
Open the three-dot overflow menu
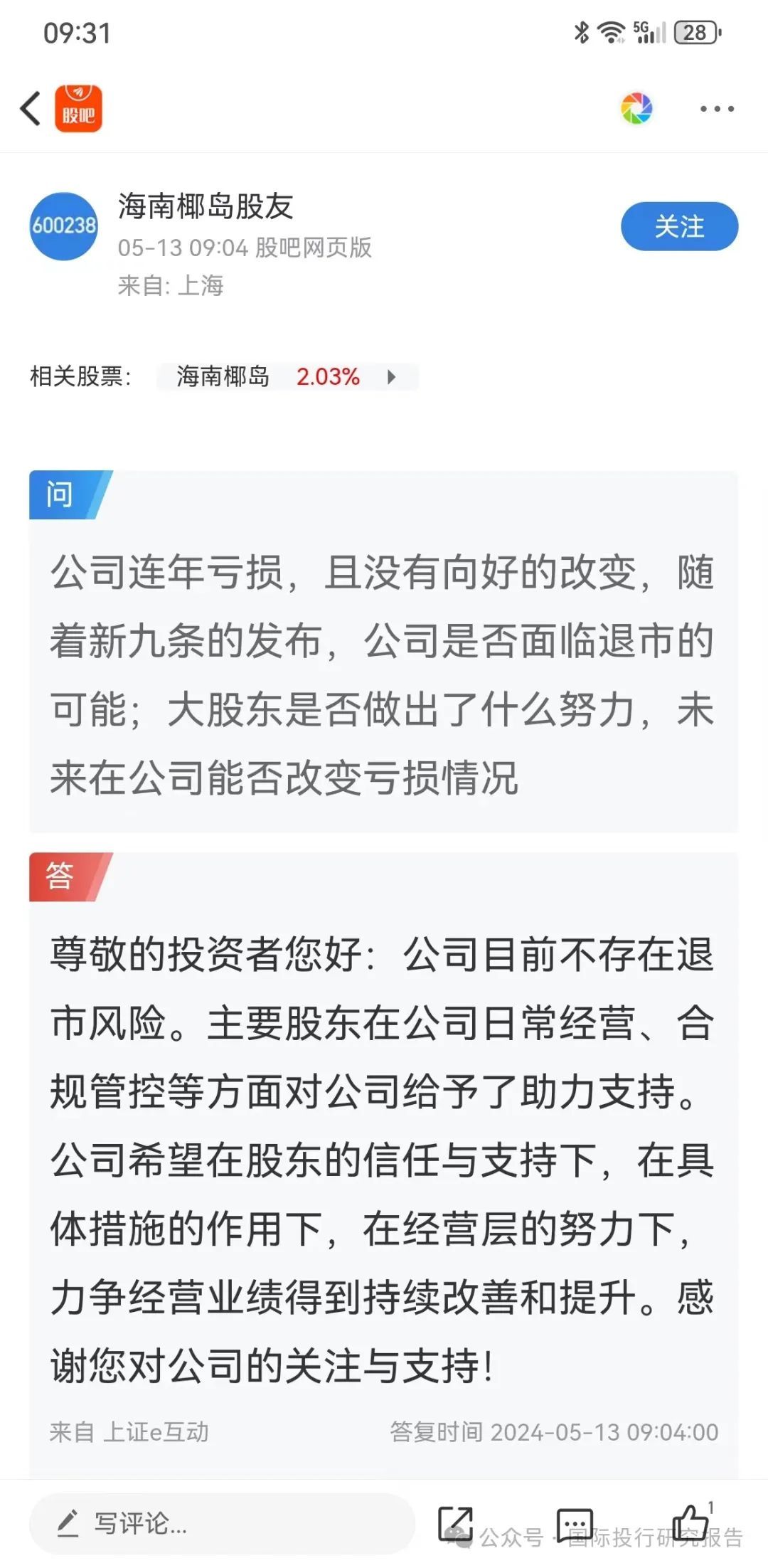click(x=716, y=109)
